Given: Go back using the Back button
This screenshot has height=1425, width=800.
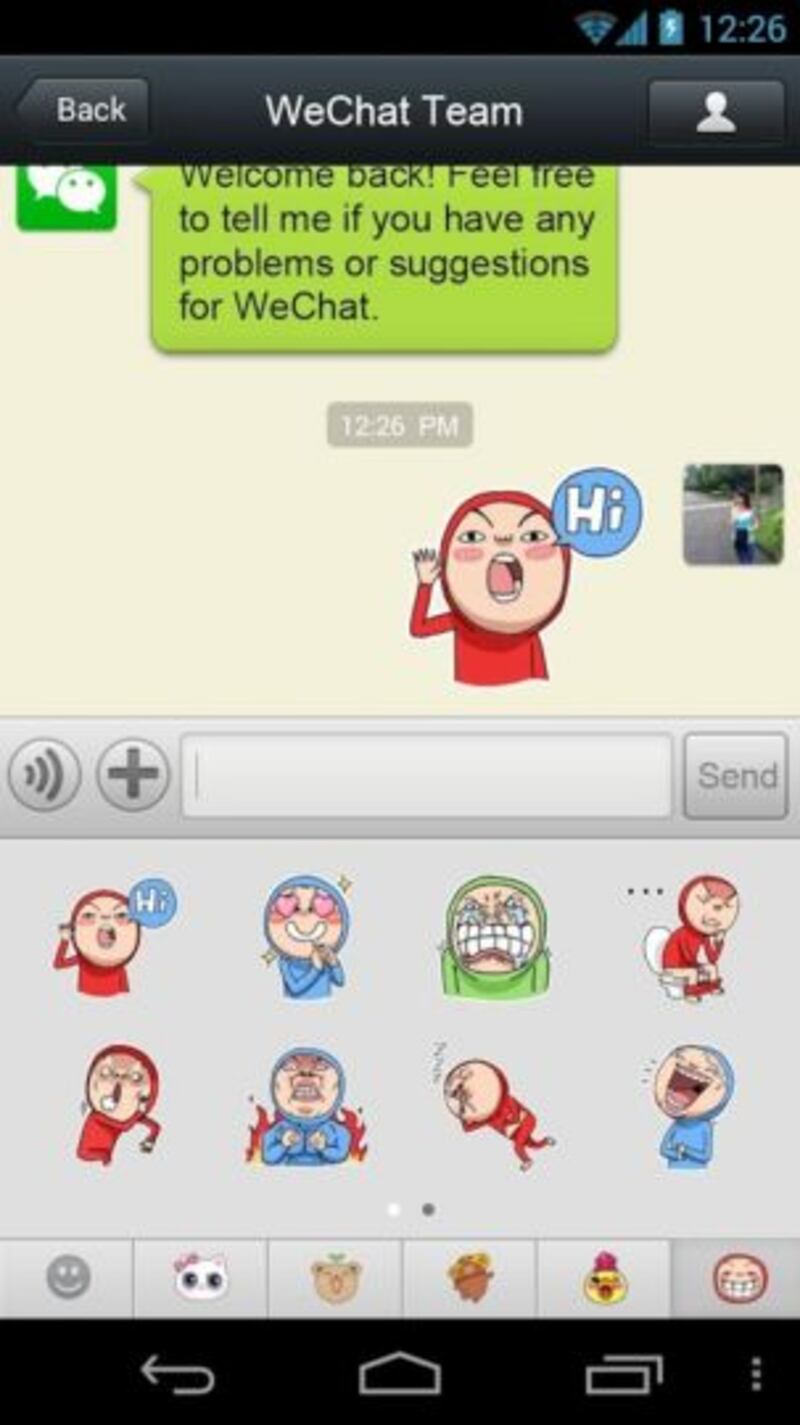Looking at the screenshot, I should tap(84, 110).
